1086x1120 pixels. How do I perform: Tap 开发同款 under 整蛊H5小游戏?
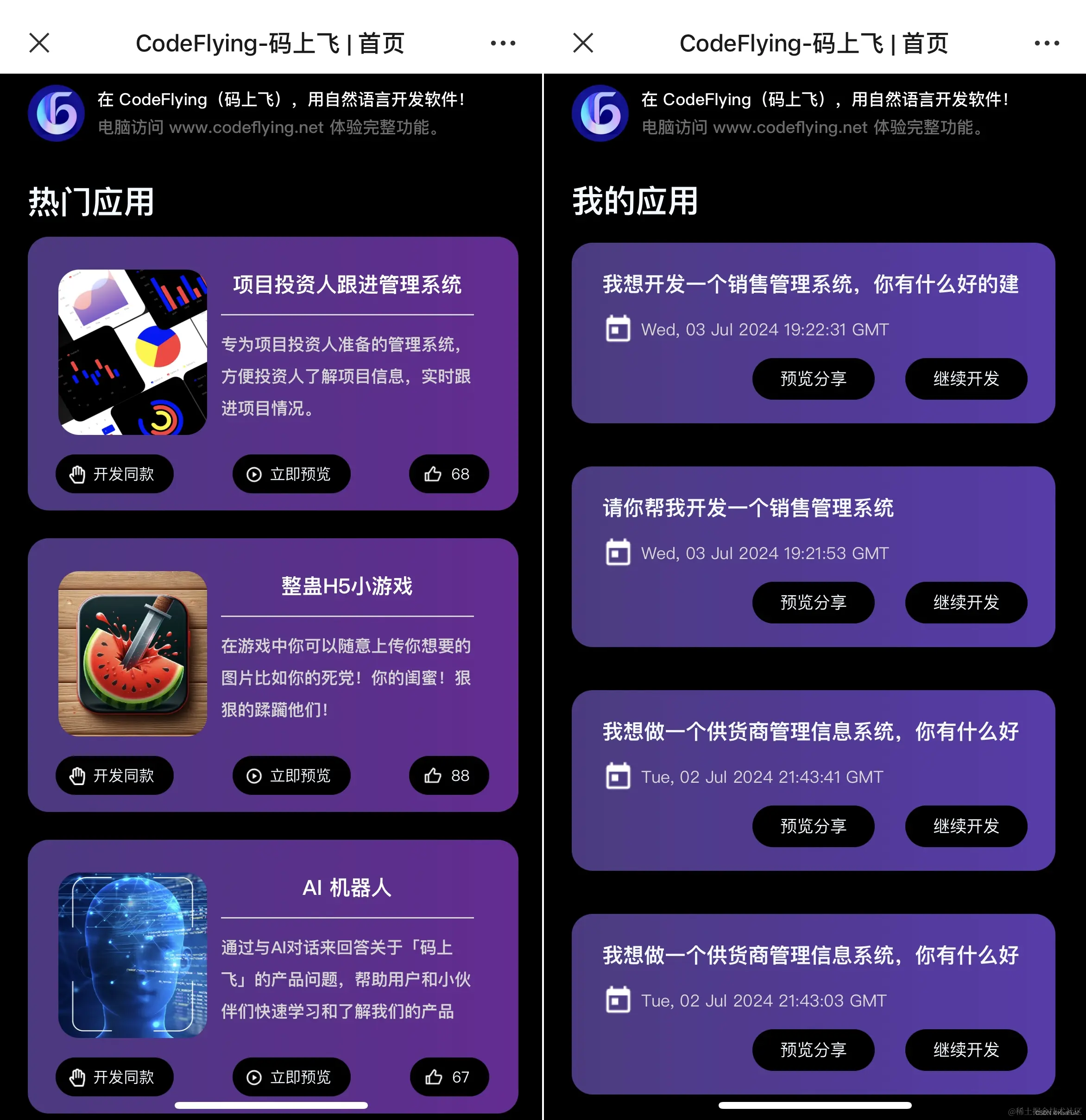click(x=114, y=775)
